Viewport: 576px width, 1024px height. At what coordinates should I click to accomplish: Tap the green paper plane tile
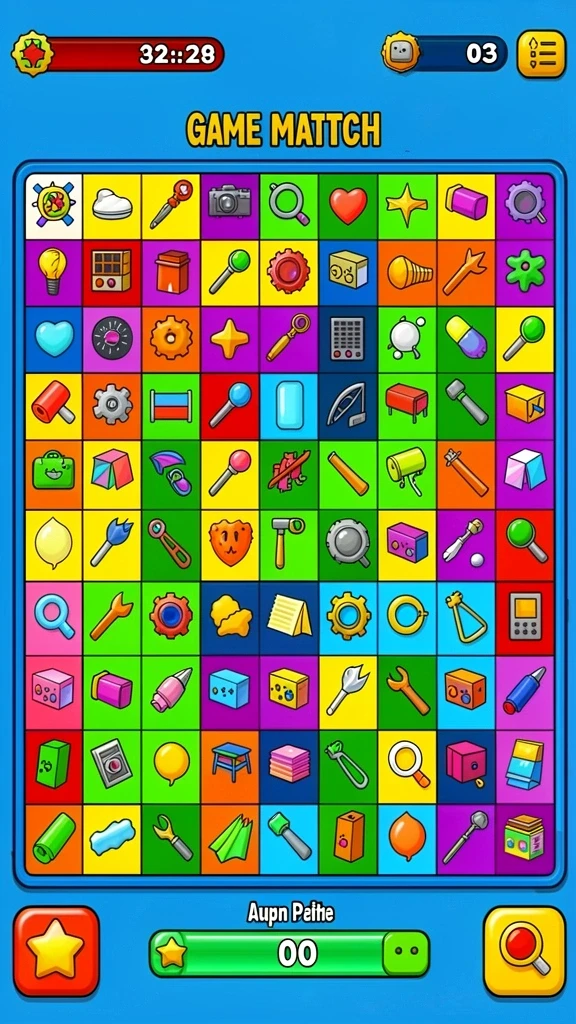coord(230,839)
